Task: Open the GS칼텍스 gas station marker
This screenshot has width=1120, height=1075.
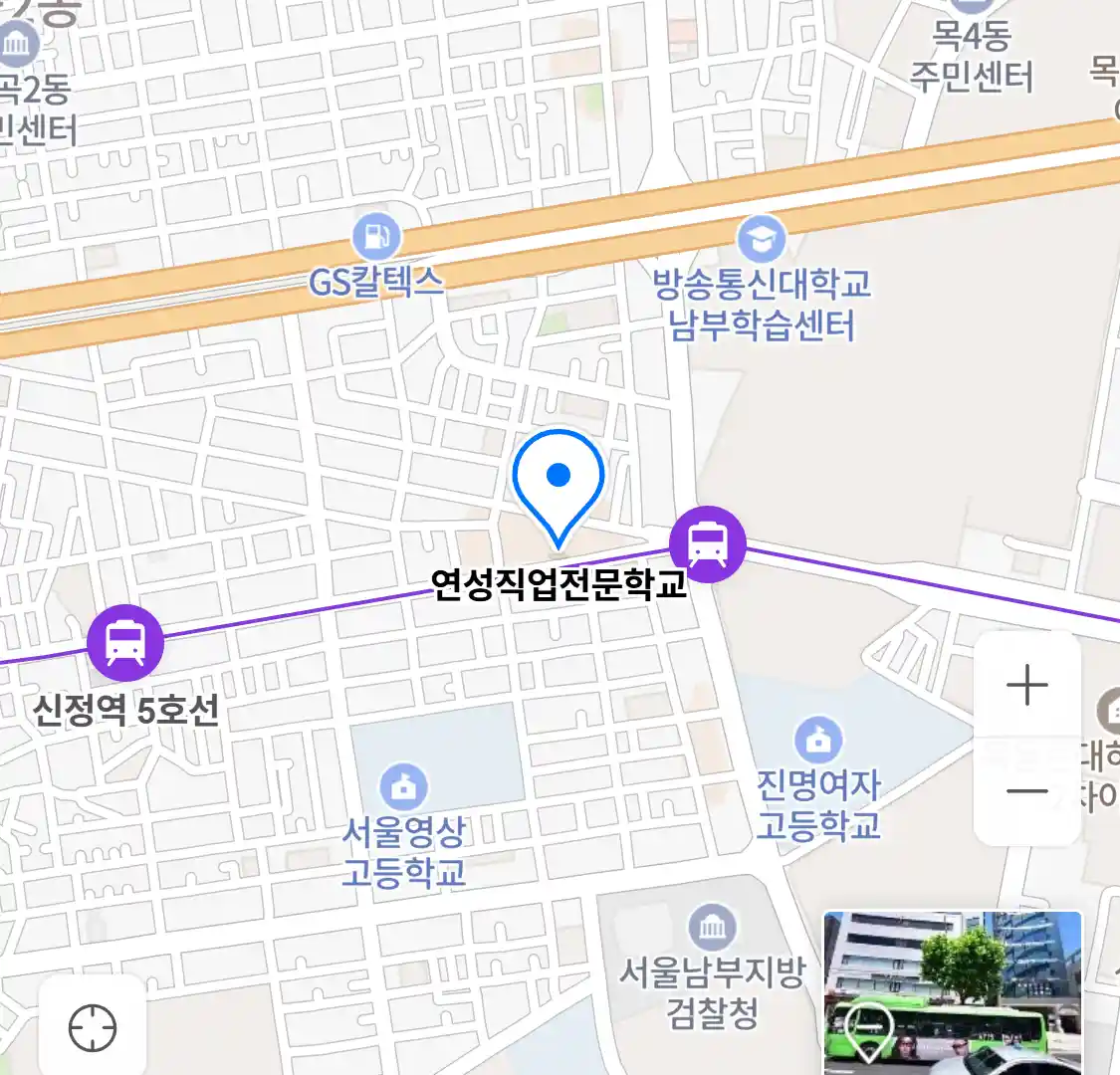Action: (376, 238)
